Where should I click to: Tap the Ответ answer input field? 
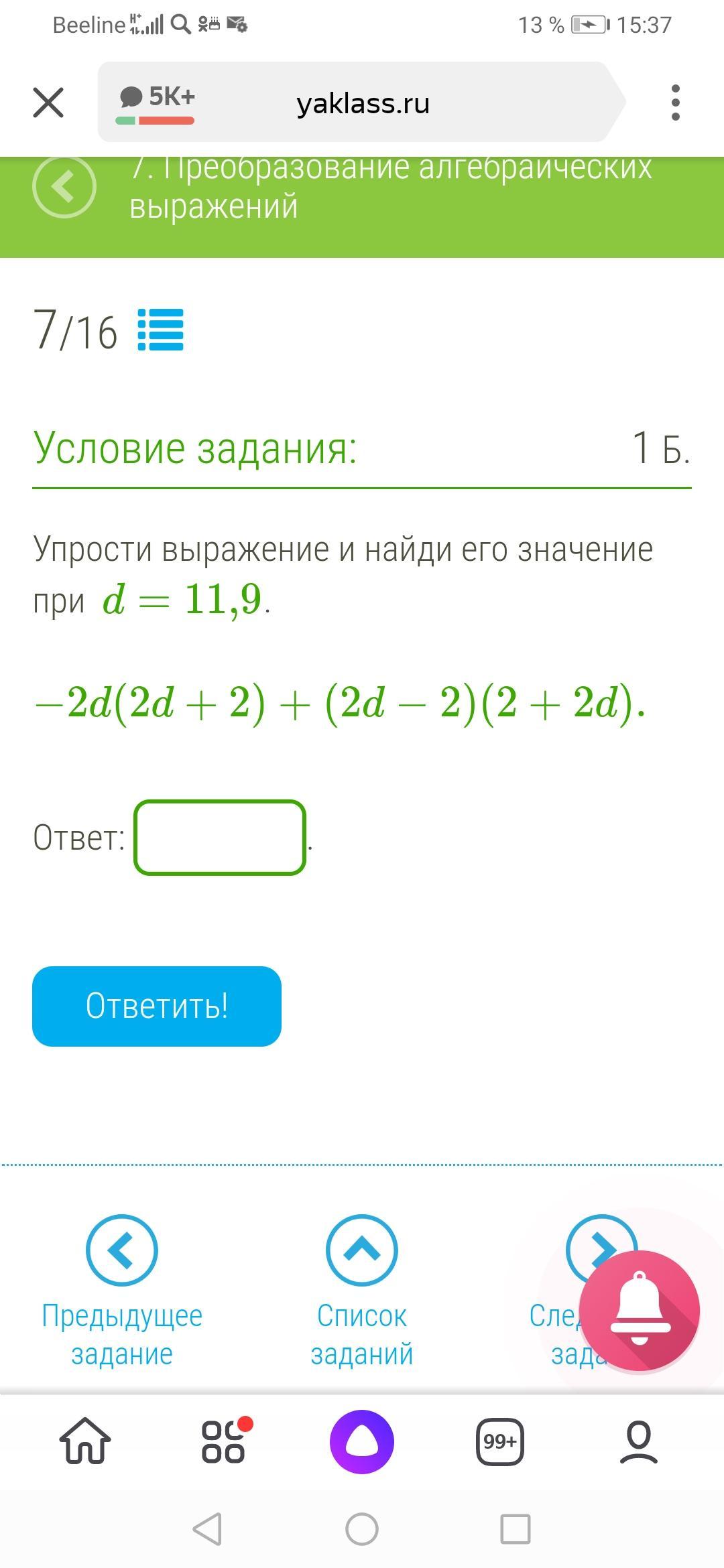tap(220, 837)
